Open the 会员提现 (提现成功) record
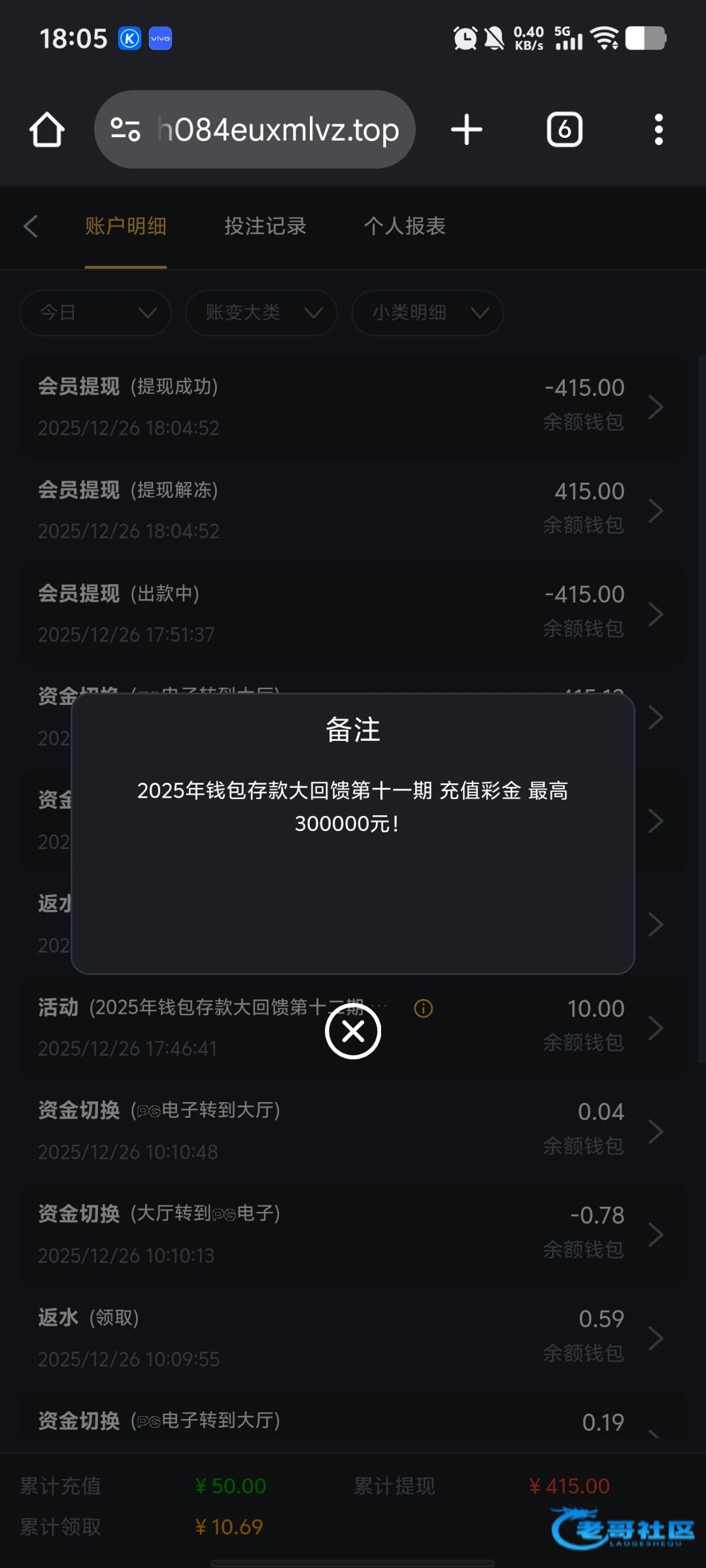 pos(353,406)
